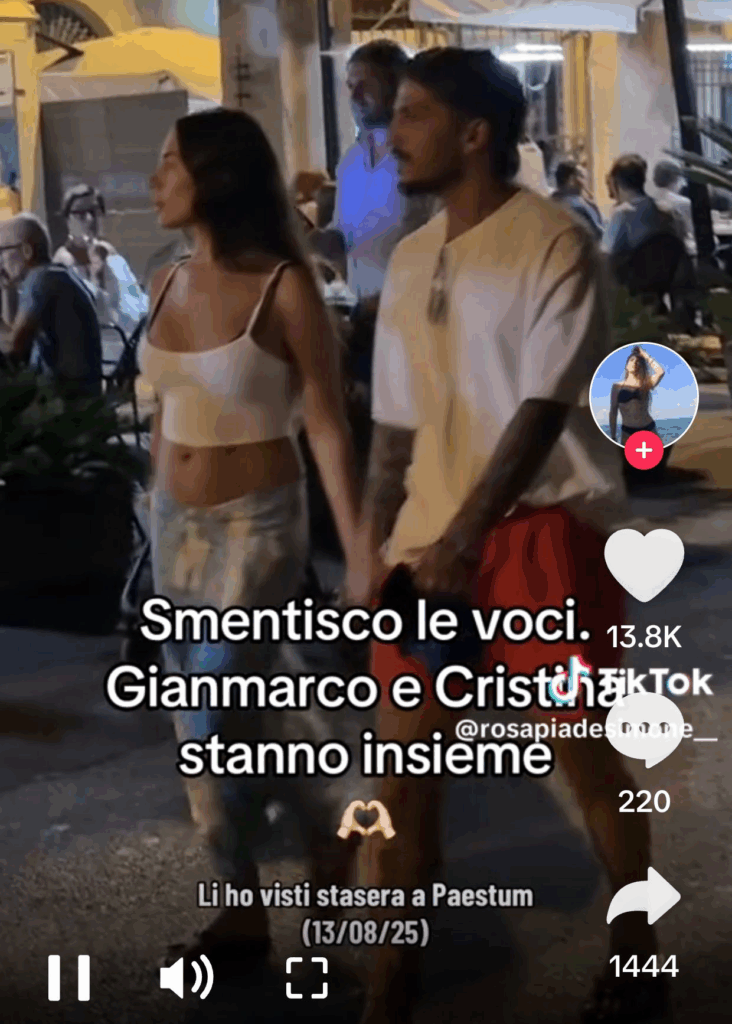Open the comments bubble
The image size is (732, 1024).
(644, 731)
